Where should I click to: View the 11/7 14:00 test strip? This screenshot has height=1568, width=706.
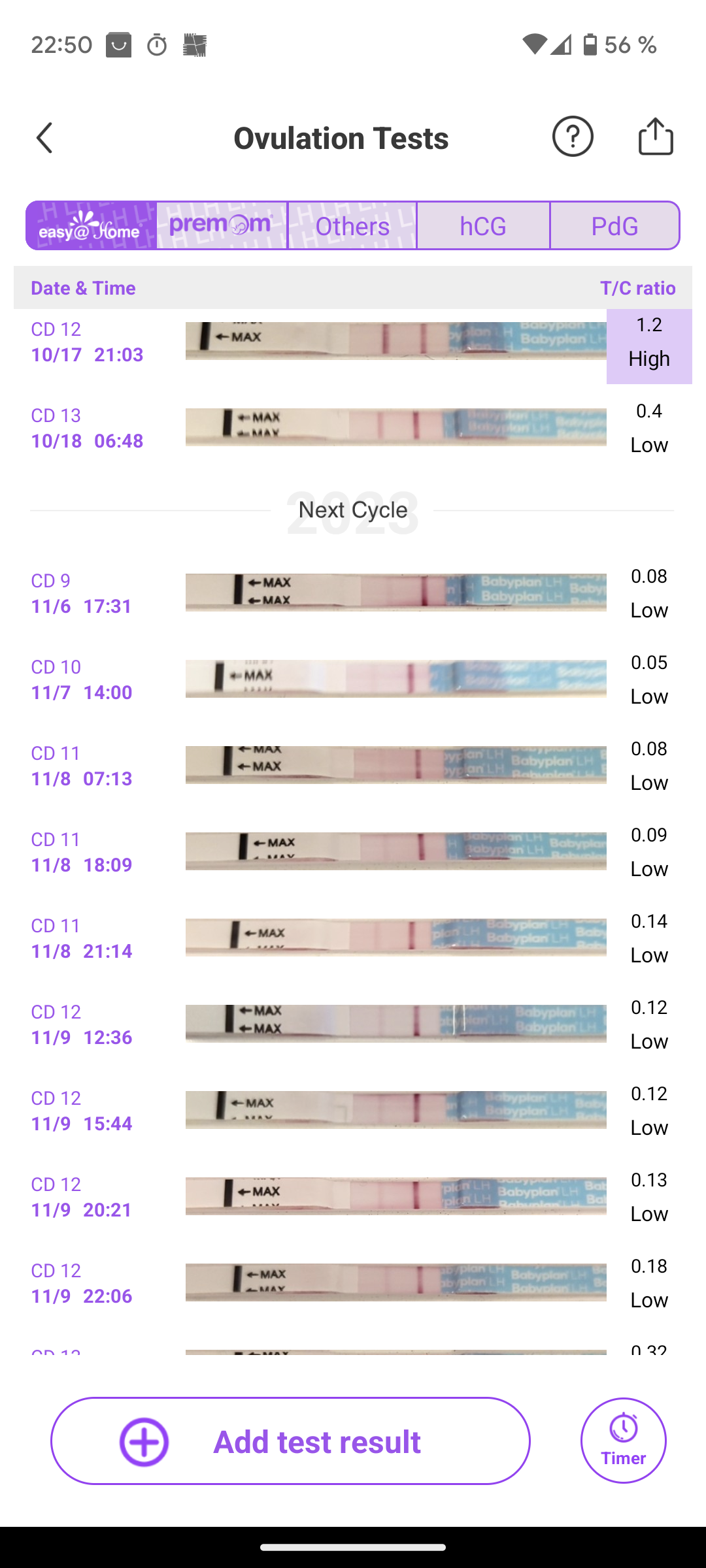[x=395, y=679]
